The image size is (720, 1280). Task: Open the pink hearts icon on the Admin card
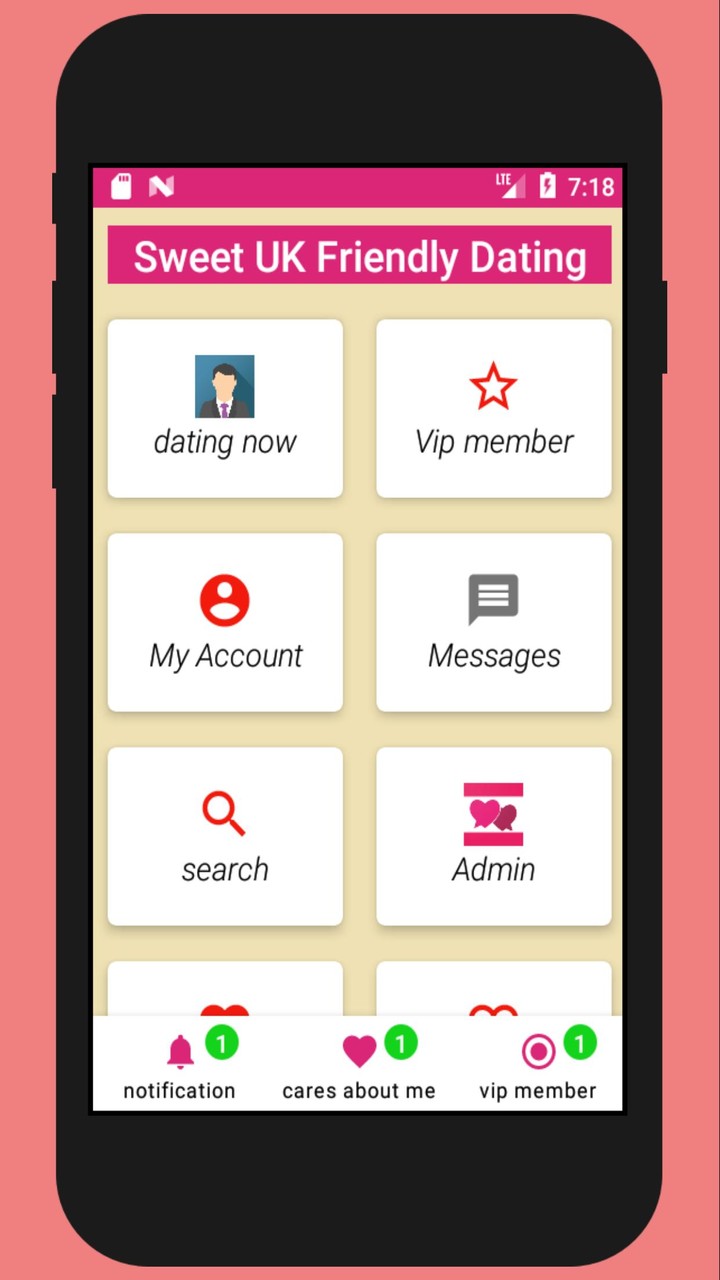coord(493,812)
